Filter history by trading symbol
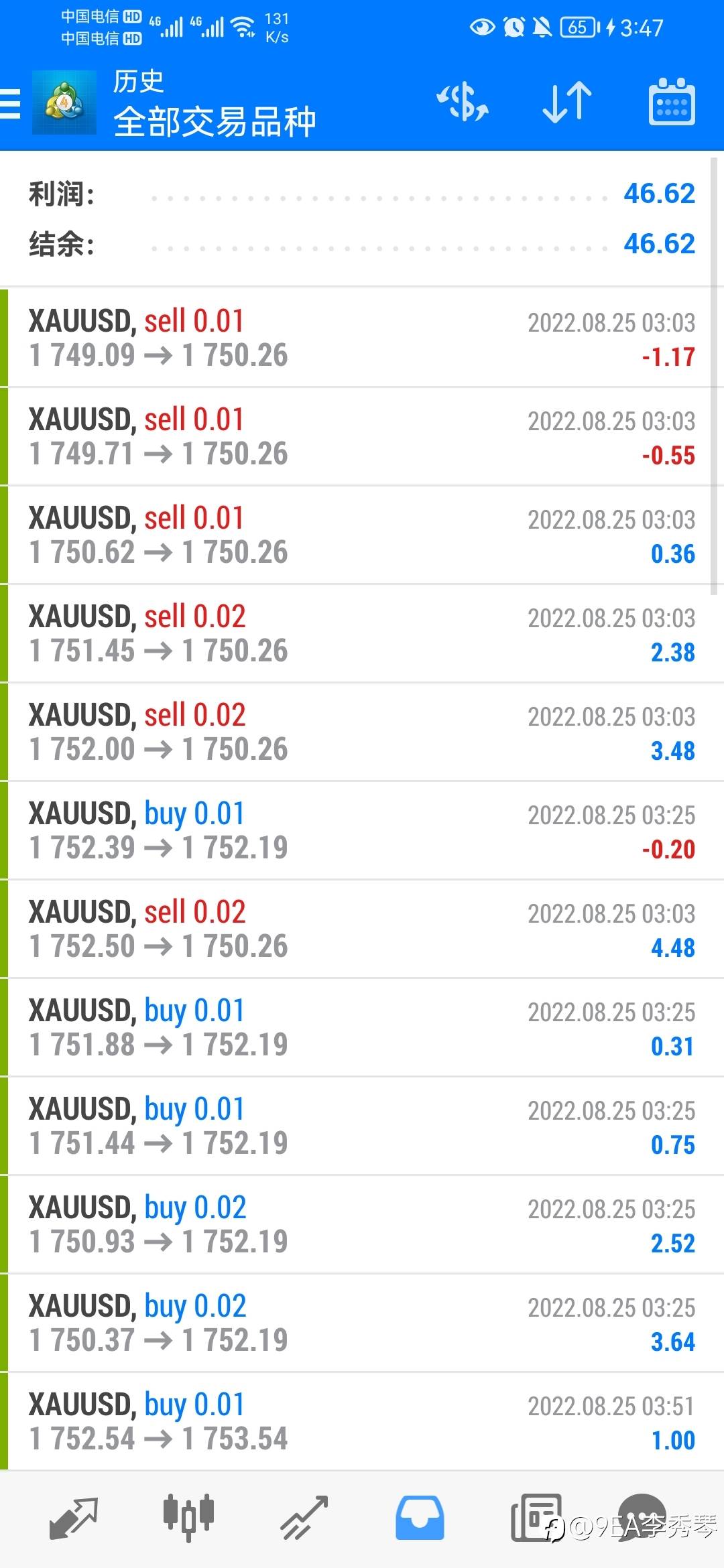This screenshot has width=724, height=1568. [463, 103]
